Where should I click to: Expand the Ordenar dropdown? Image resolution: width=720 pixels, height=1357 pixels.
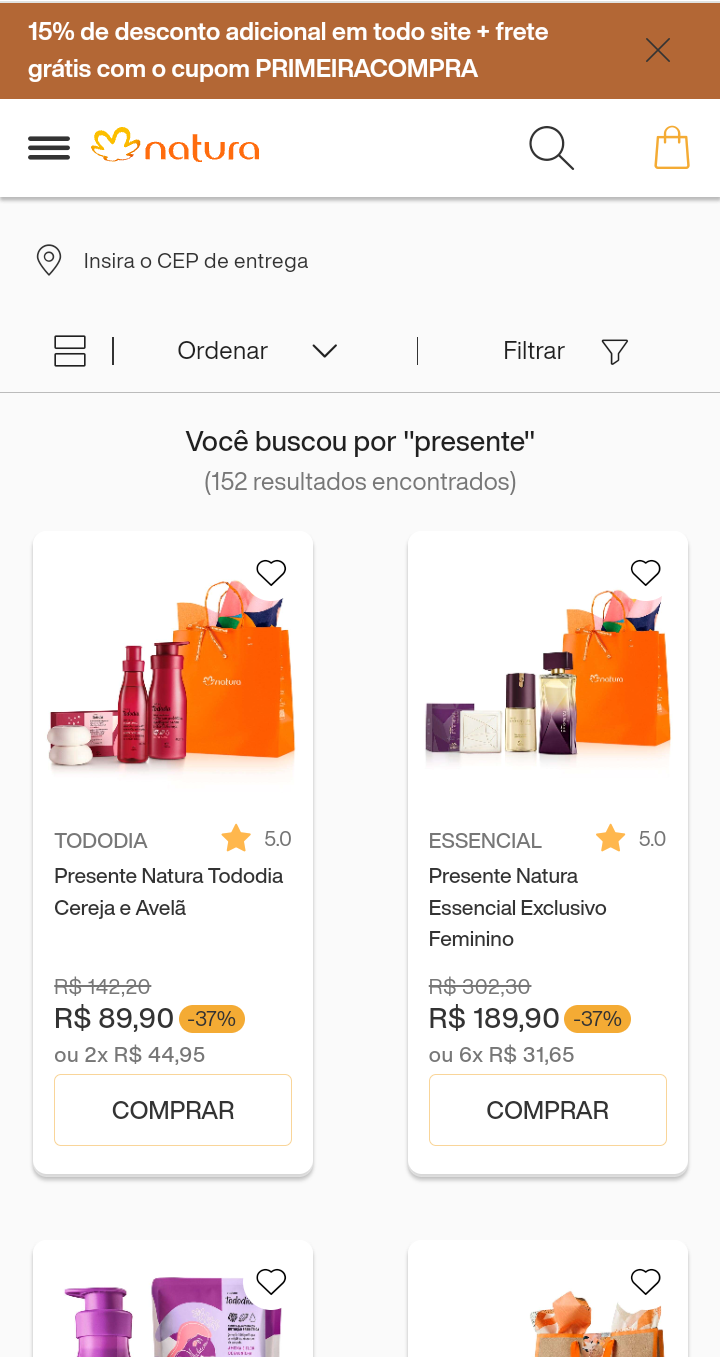click(257, 351)
